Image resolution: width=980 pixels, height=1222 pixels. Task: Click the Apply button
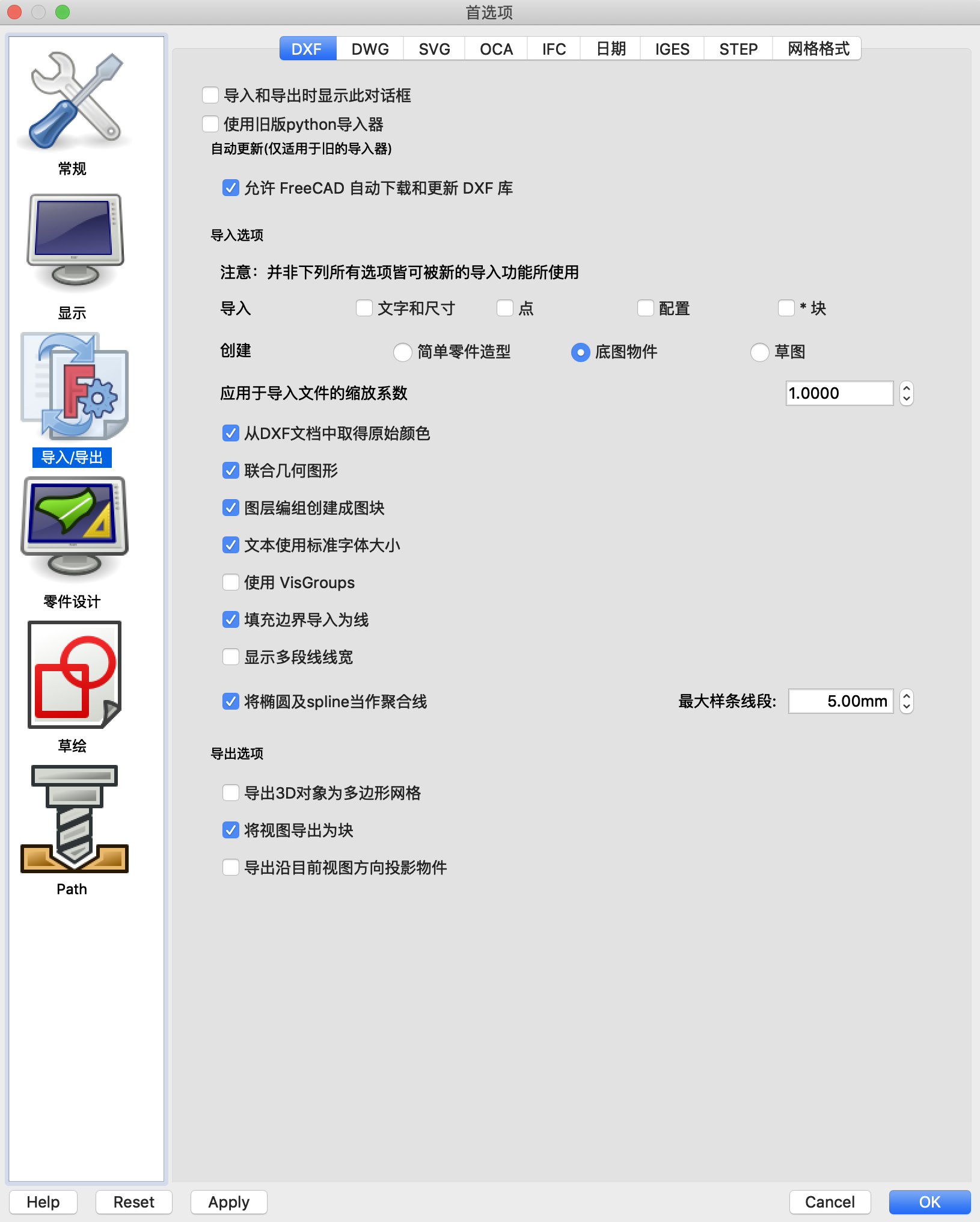pyautogui.click(x=228, y=1202)
